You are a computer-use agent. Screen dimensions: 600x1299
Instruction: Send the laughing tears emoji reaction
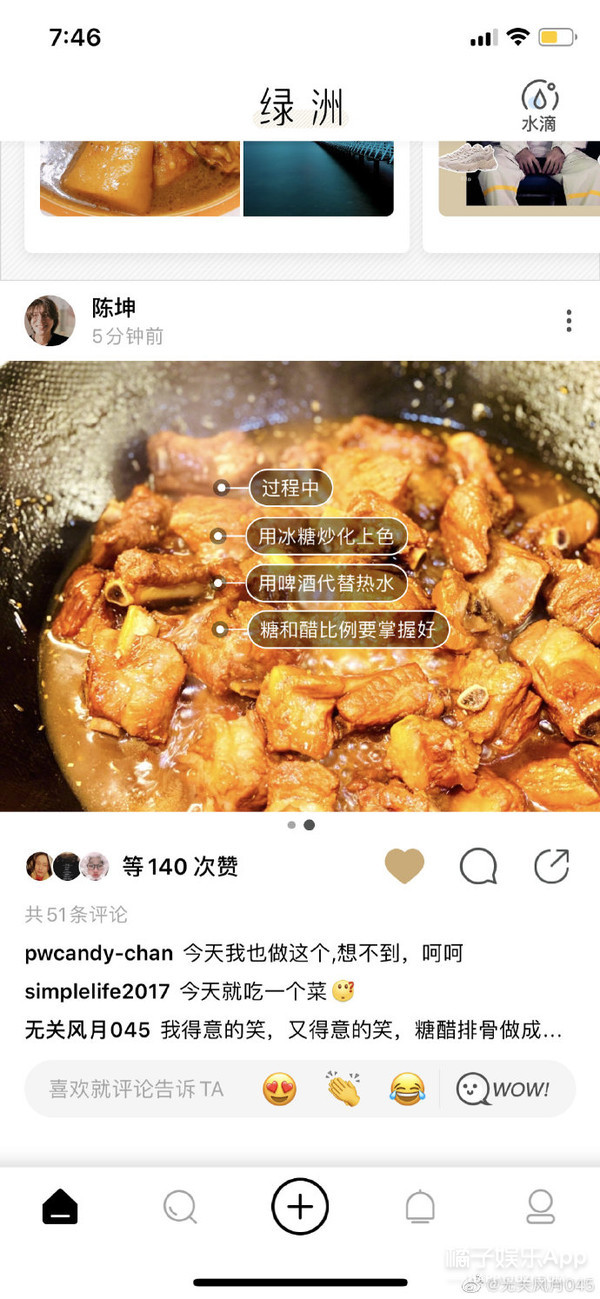(407, 1089)
